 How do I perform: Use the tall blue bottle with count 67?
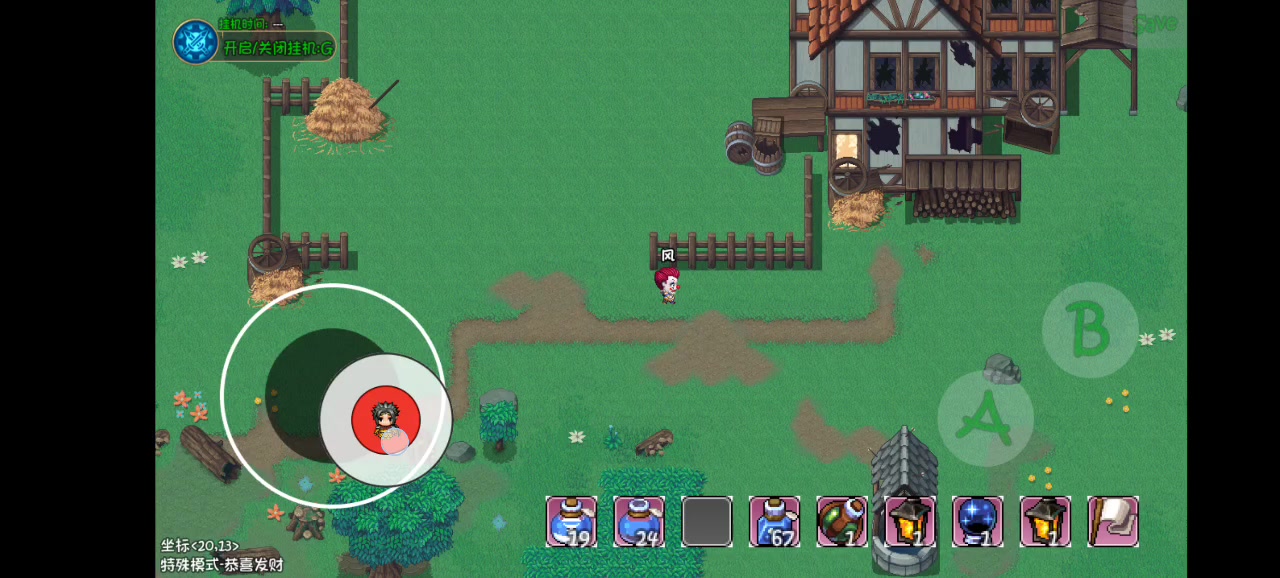click(x=774, y=521)
